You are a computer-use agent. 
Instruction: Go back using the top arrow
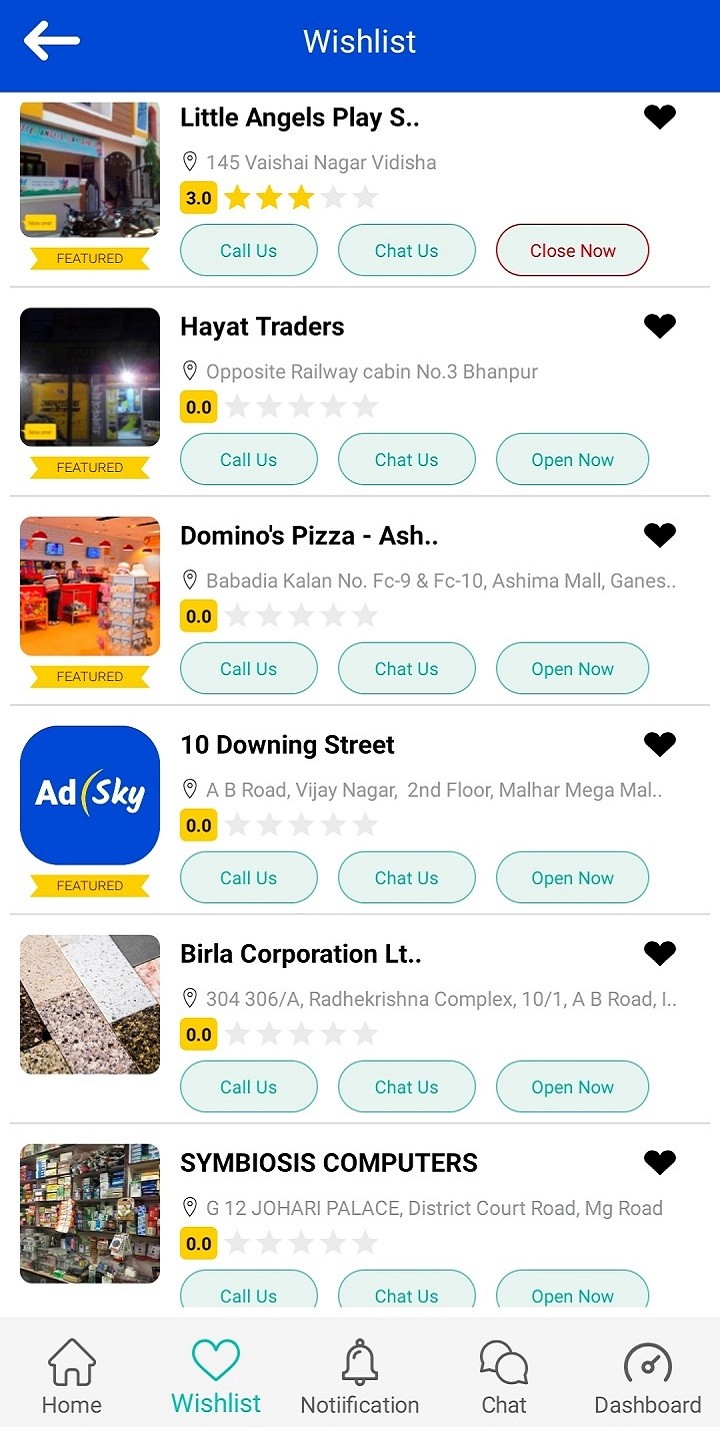[51, 41]
